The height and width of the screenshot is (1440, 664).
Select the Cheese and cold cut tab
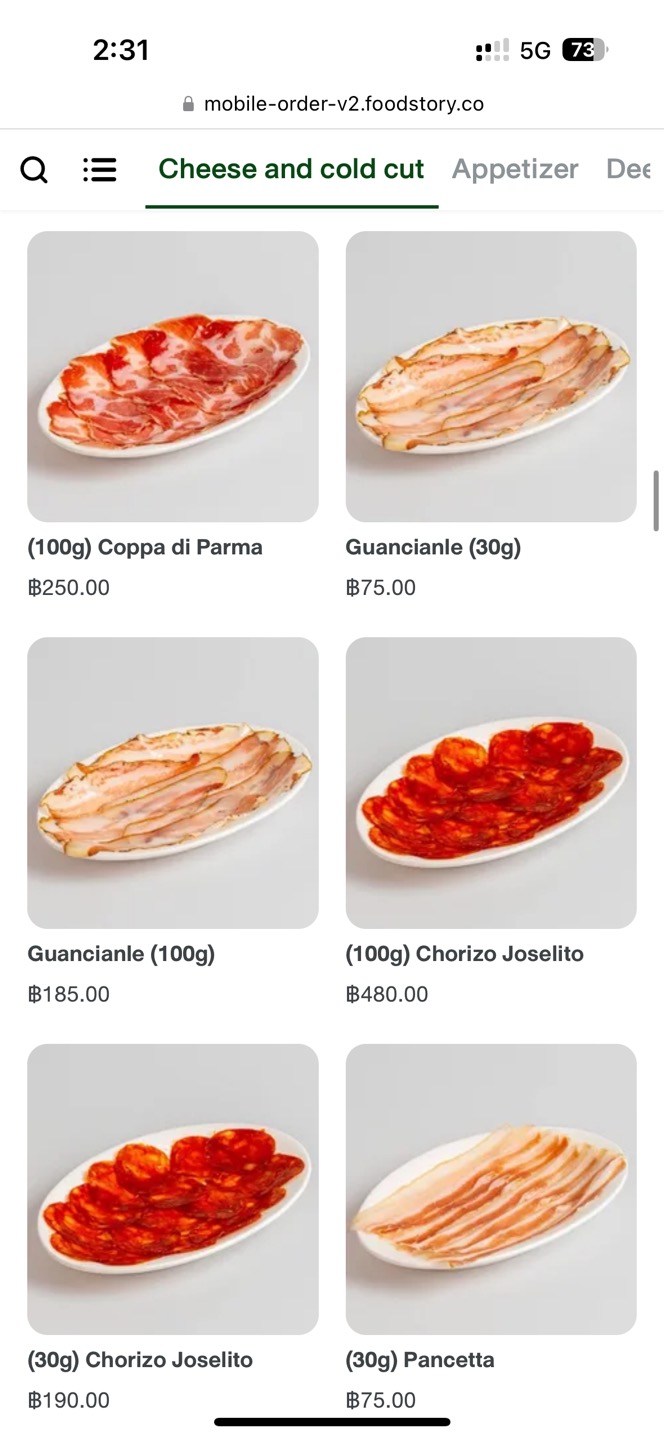[x=291, y=169]
